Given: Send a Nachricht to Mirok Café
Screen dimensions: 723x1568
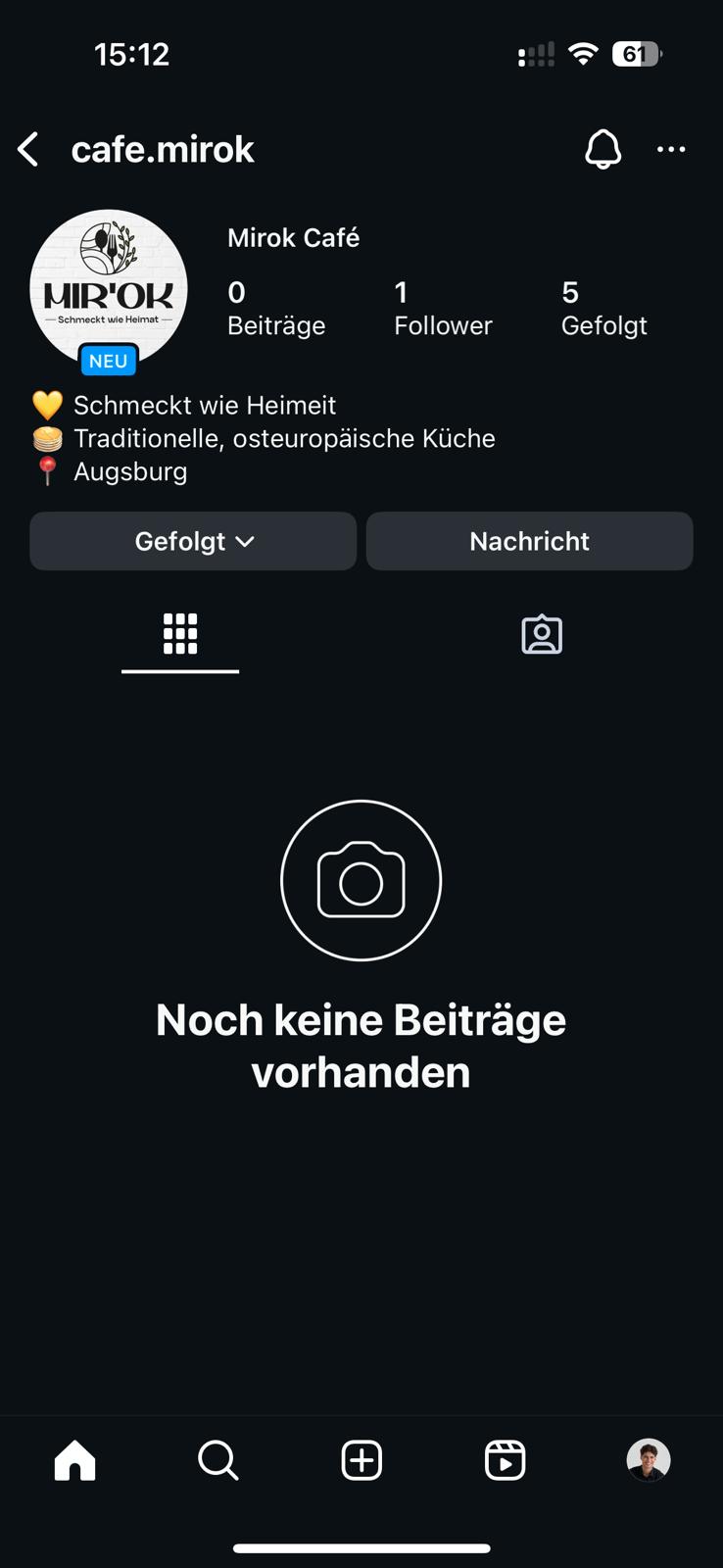Looking at the screenshot, I should 529,541.
